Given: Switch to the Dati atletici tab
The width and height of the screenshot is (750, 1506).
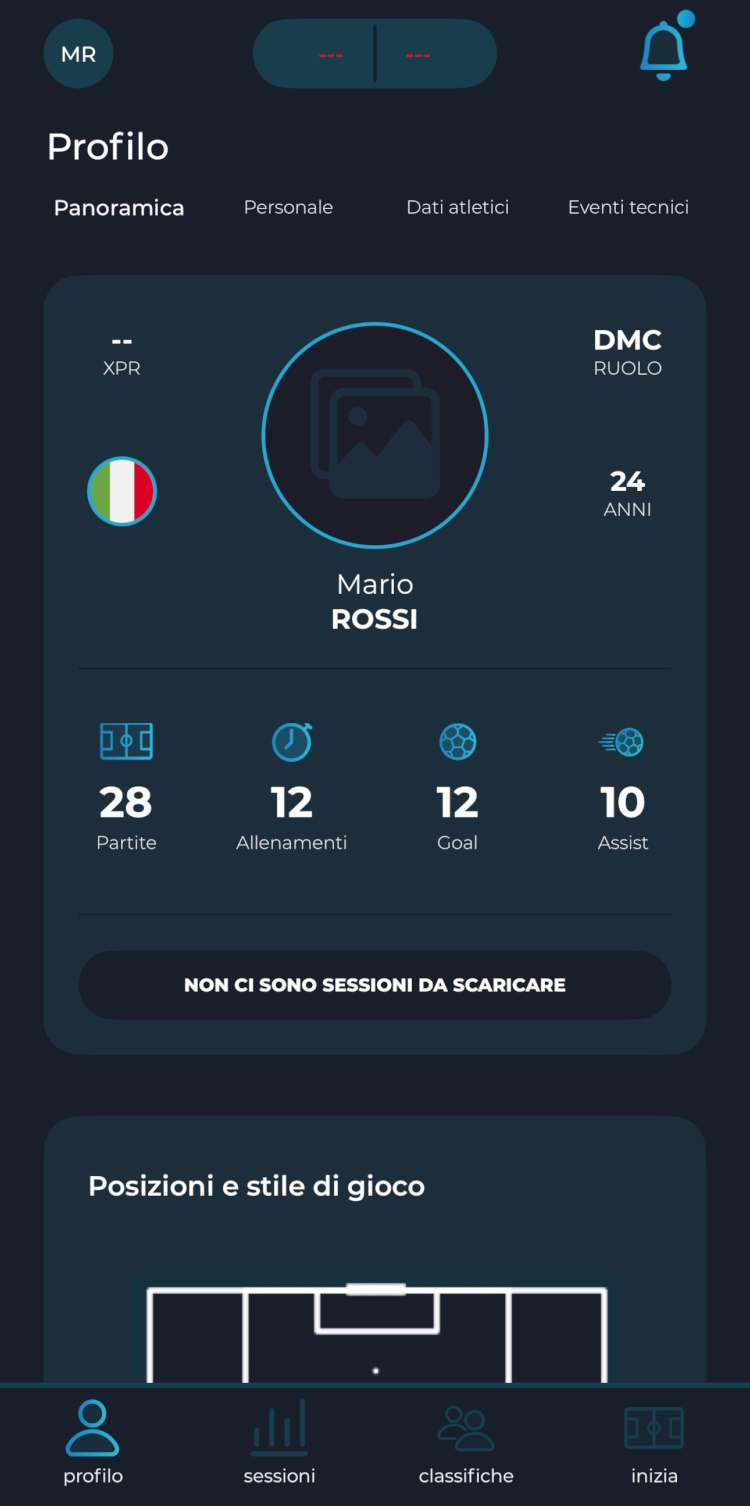Looking at the screenshot, I should (x=457, y=207).
